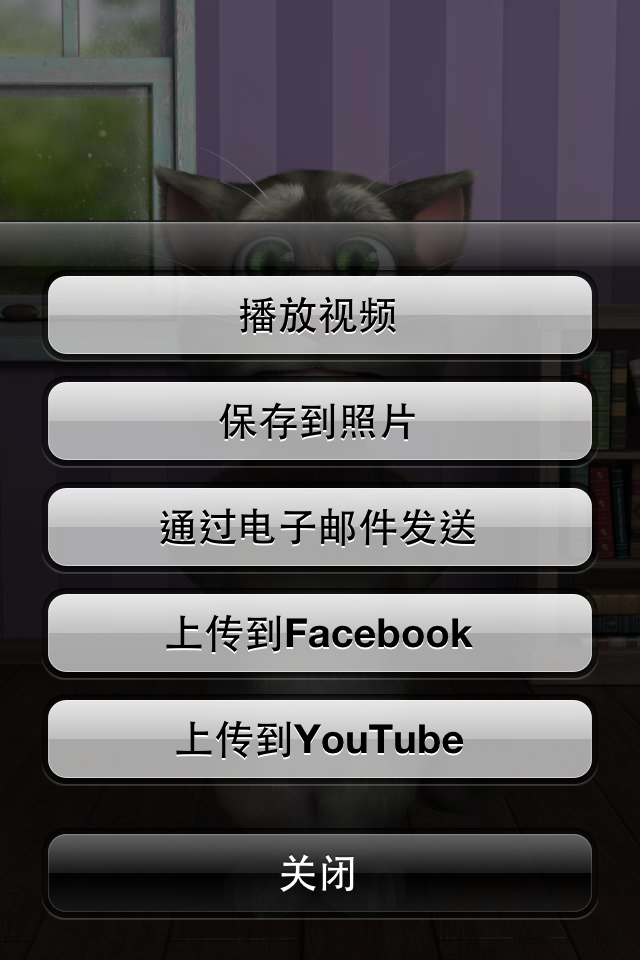640x960 pixels.
Task: Choose 上传到YouTube option
Action: [320, 739]
